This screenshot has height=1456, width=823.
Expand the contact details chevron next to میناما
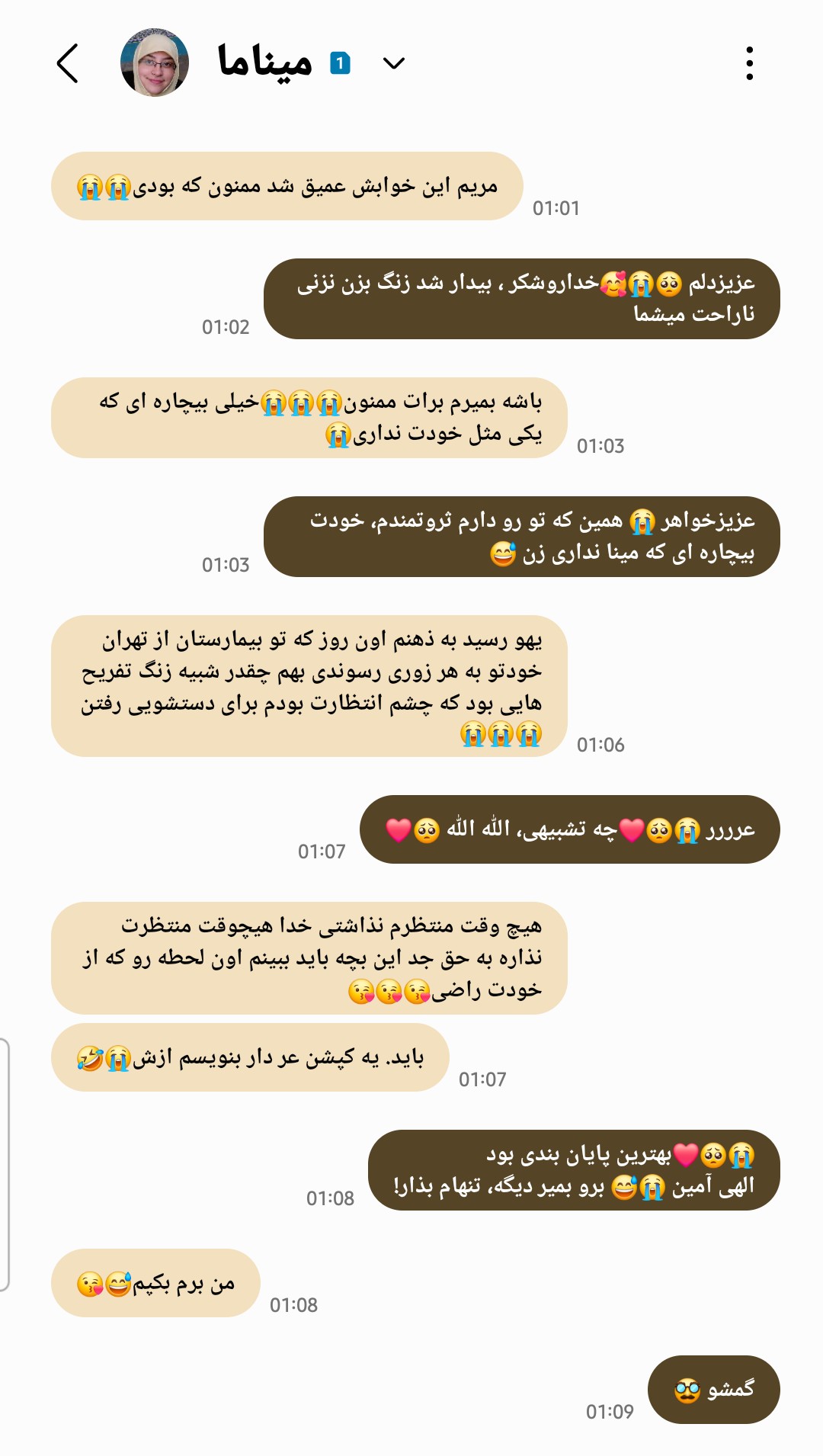(x=393, y=63)
